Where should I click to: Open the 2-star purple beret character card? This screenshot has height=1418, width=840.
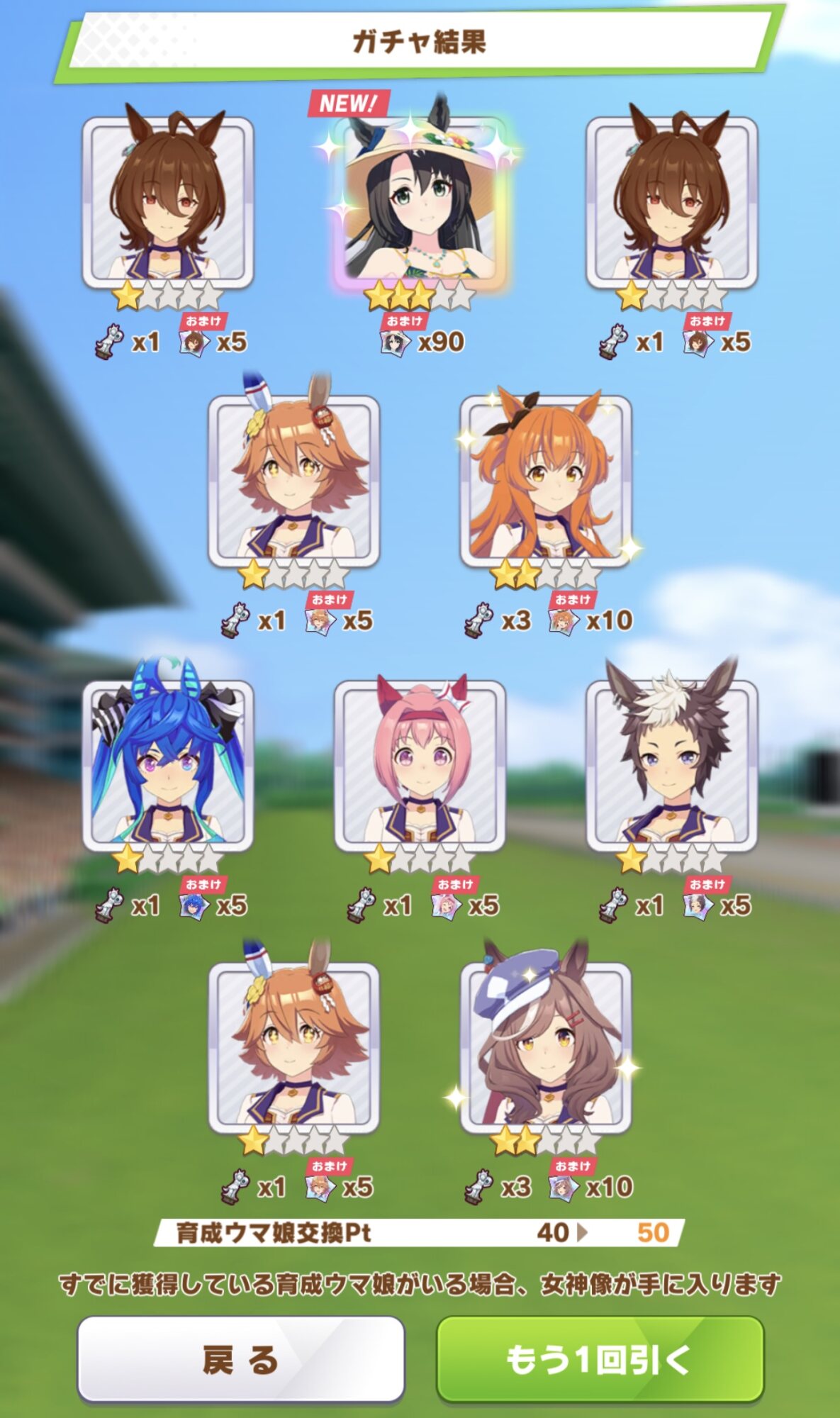[545, 1048]
